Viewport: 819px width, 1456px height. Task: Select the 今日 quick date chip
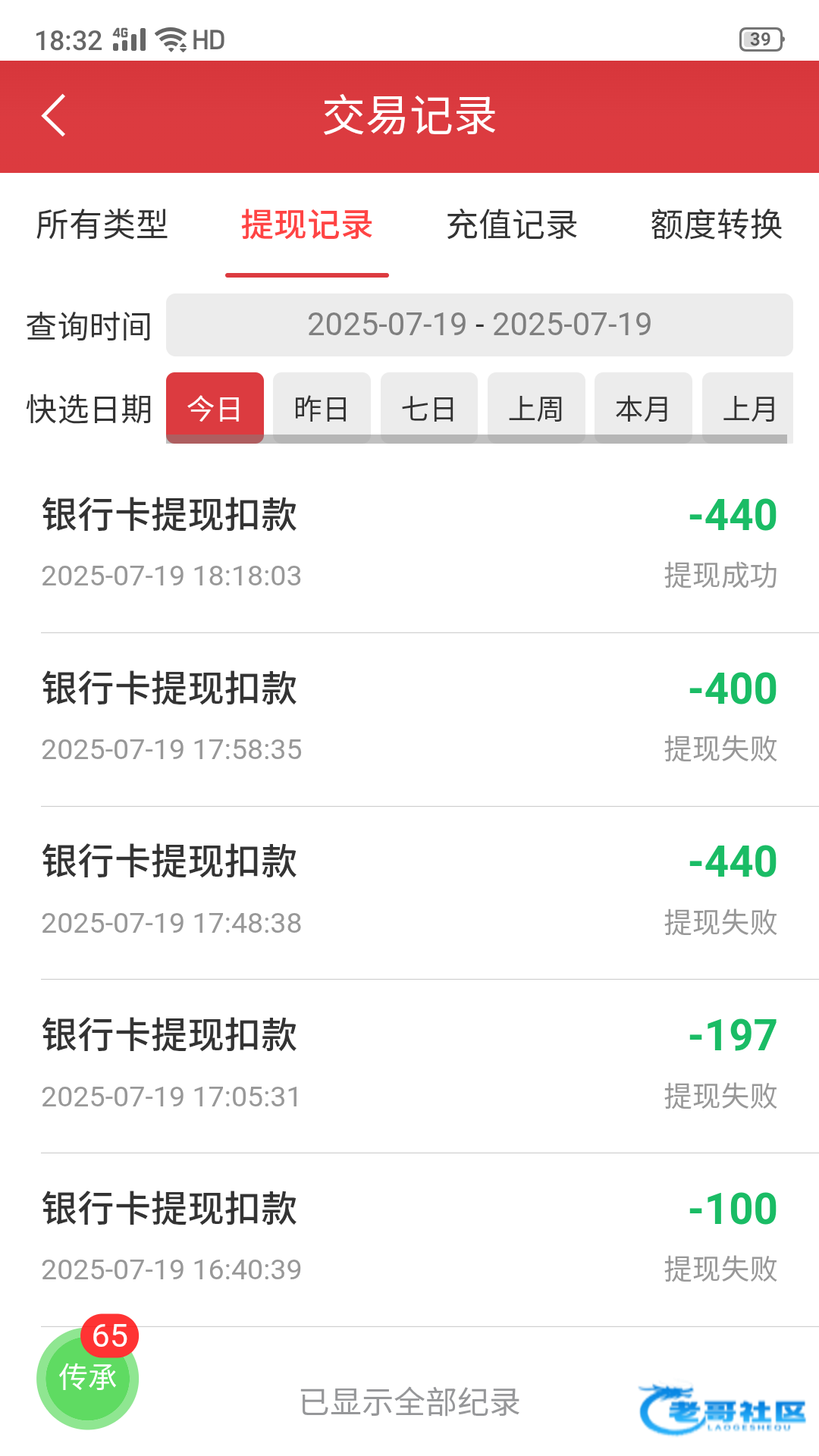215,408
